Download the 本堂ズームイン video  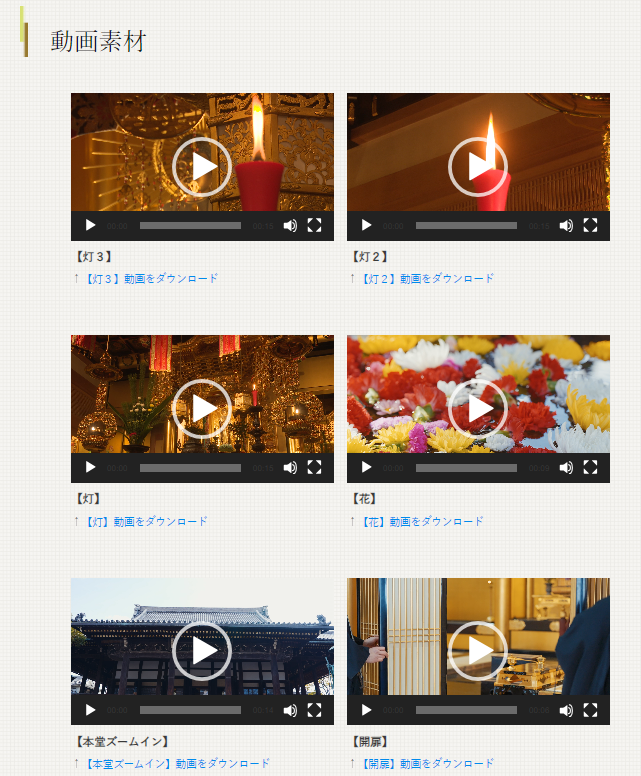(x=176, y=763)
